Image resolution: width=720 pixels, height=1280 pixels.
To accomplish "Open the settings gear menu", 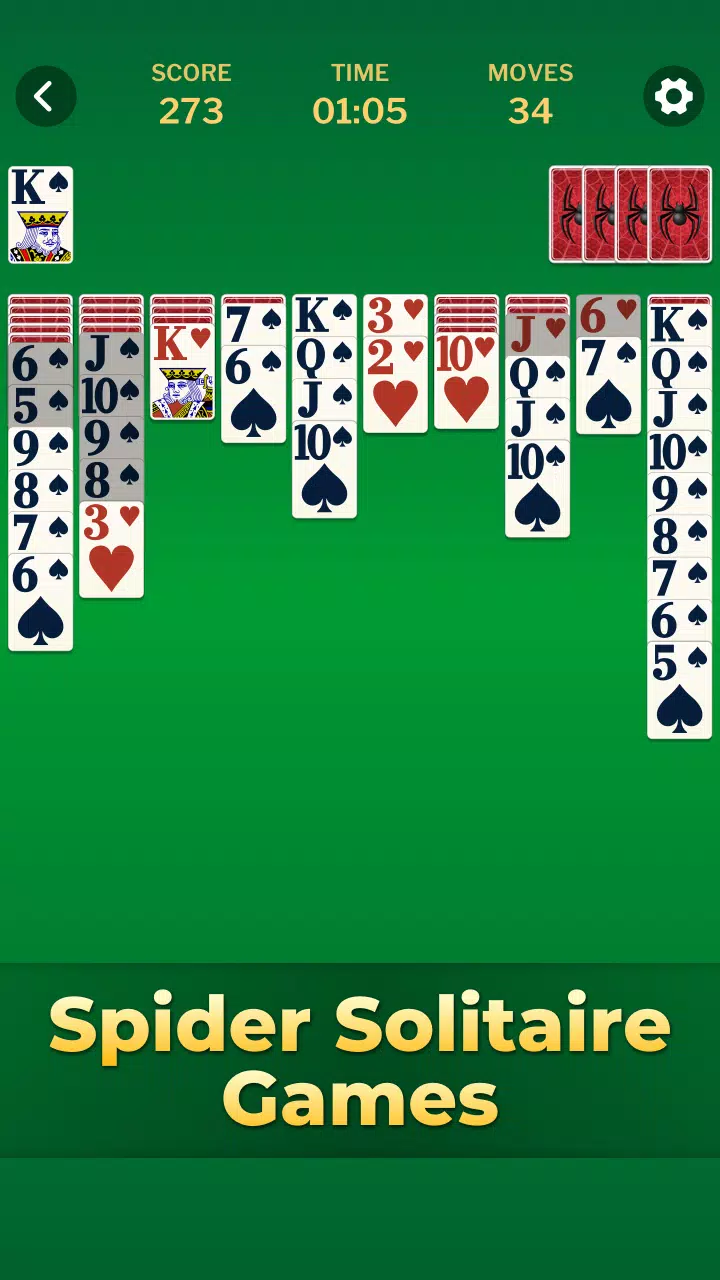I will [674, 96].
